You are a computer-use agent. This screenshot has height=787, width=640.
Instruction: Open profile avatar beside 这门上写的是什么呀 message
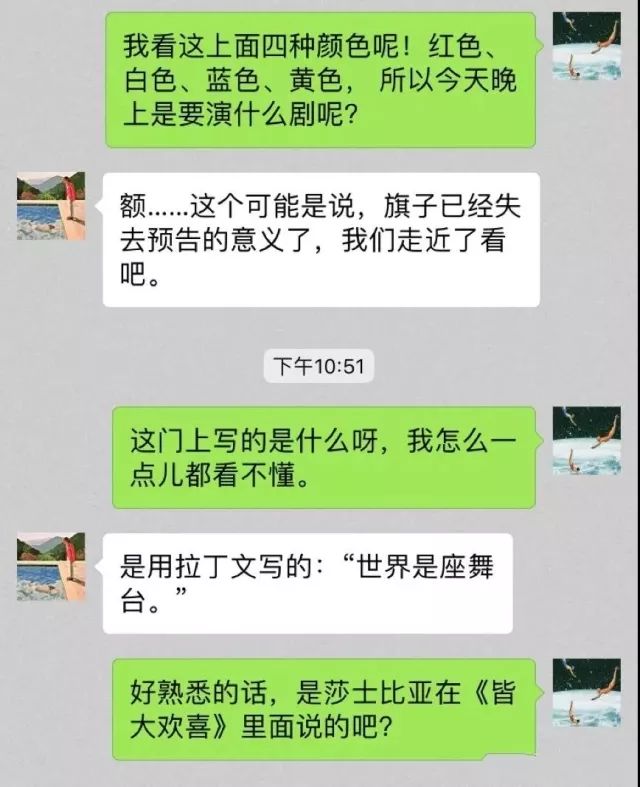[587, 441]
